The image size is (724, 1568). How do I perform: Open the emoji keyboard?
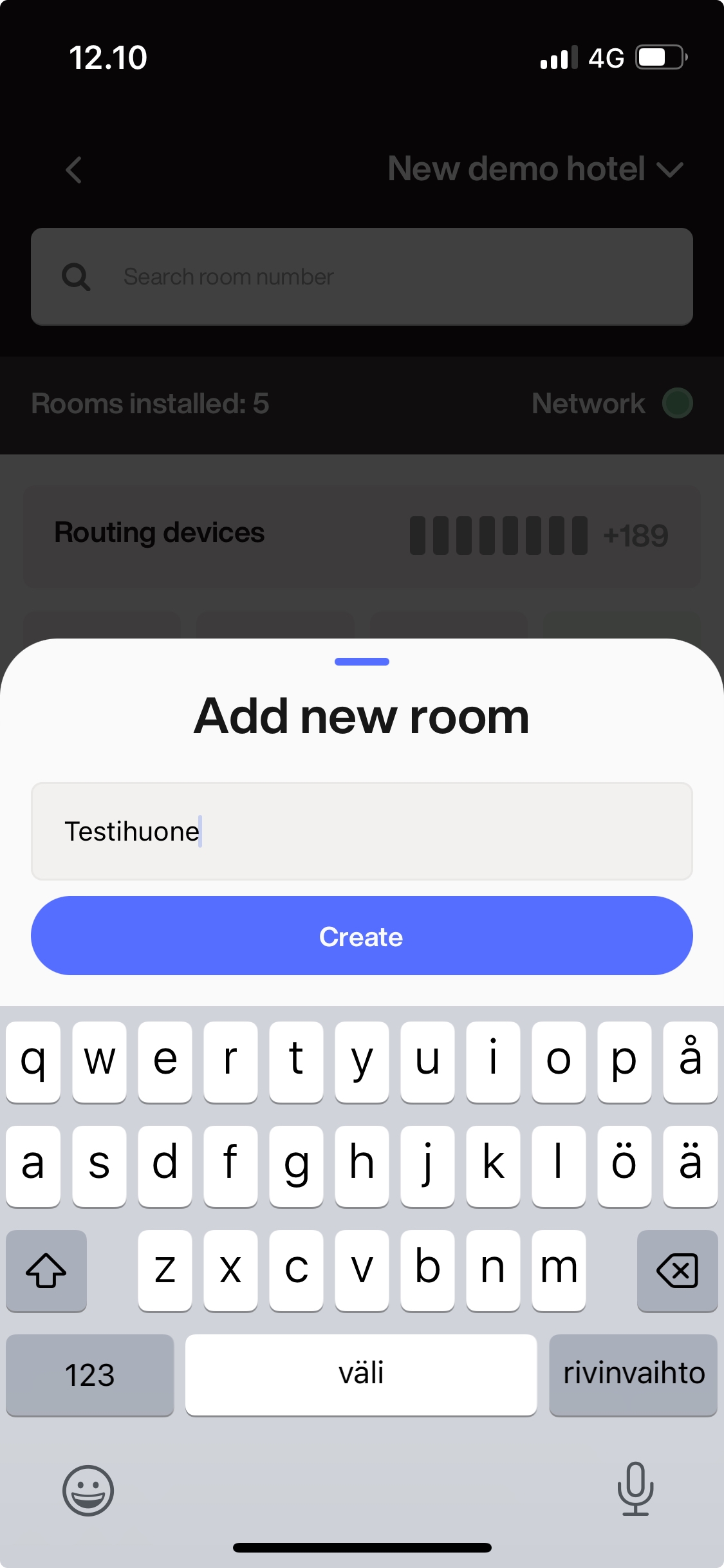pos(88,1490)
